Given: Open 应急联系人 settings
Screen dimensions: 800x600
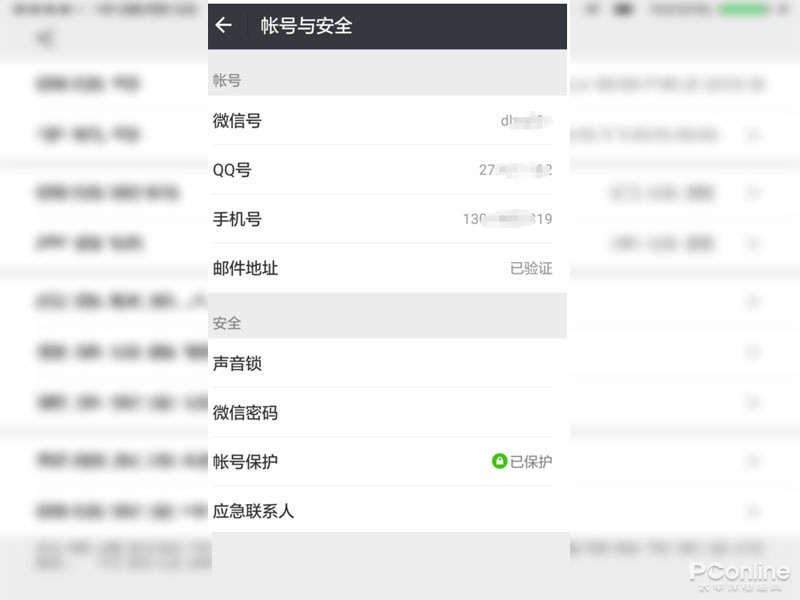Looking at the screenshot, I should (380, 511).
